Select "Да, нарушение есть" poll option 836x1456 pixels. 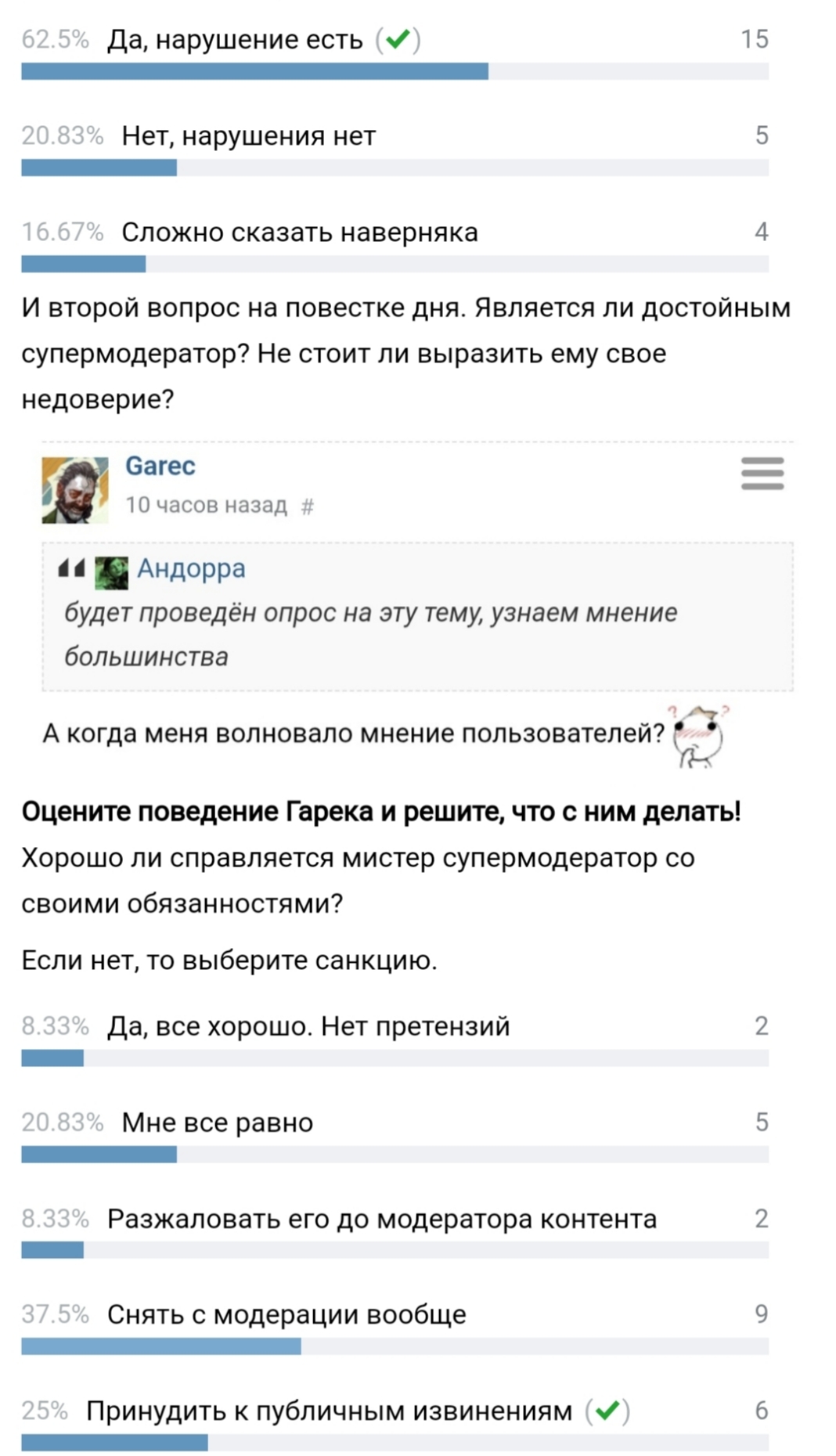point(235,40)
